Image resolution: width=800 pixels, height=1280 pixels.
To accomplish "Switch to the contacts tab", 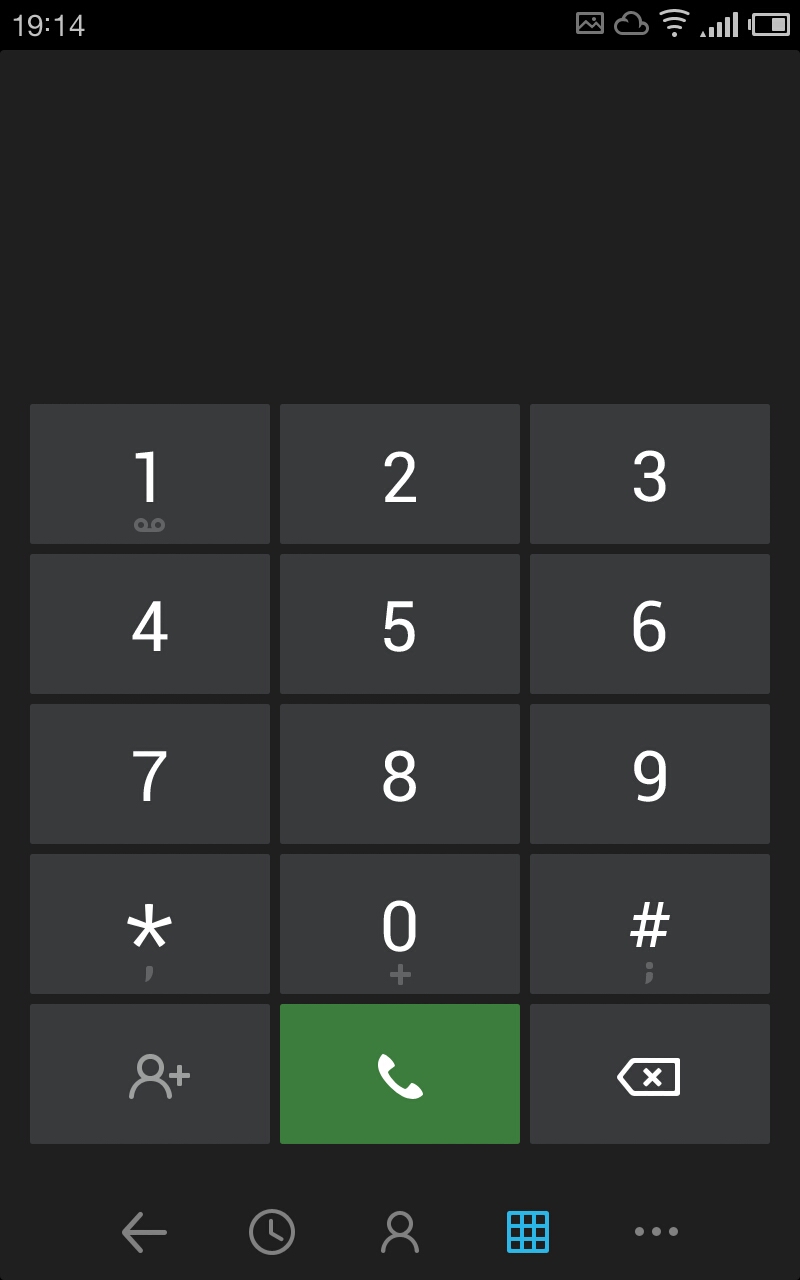I will [400, 1232].
